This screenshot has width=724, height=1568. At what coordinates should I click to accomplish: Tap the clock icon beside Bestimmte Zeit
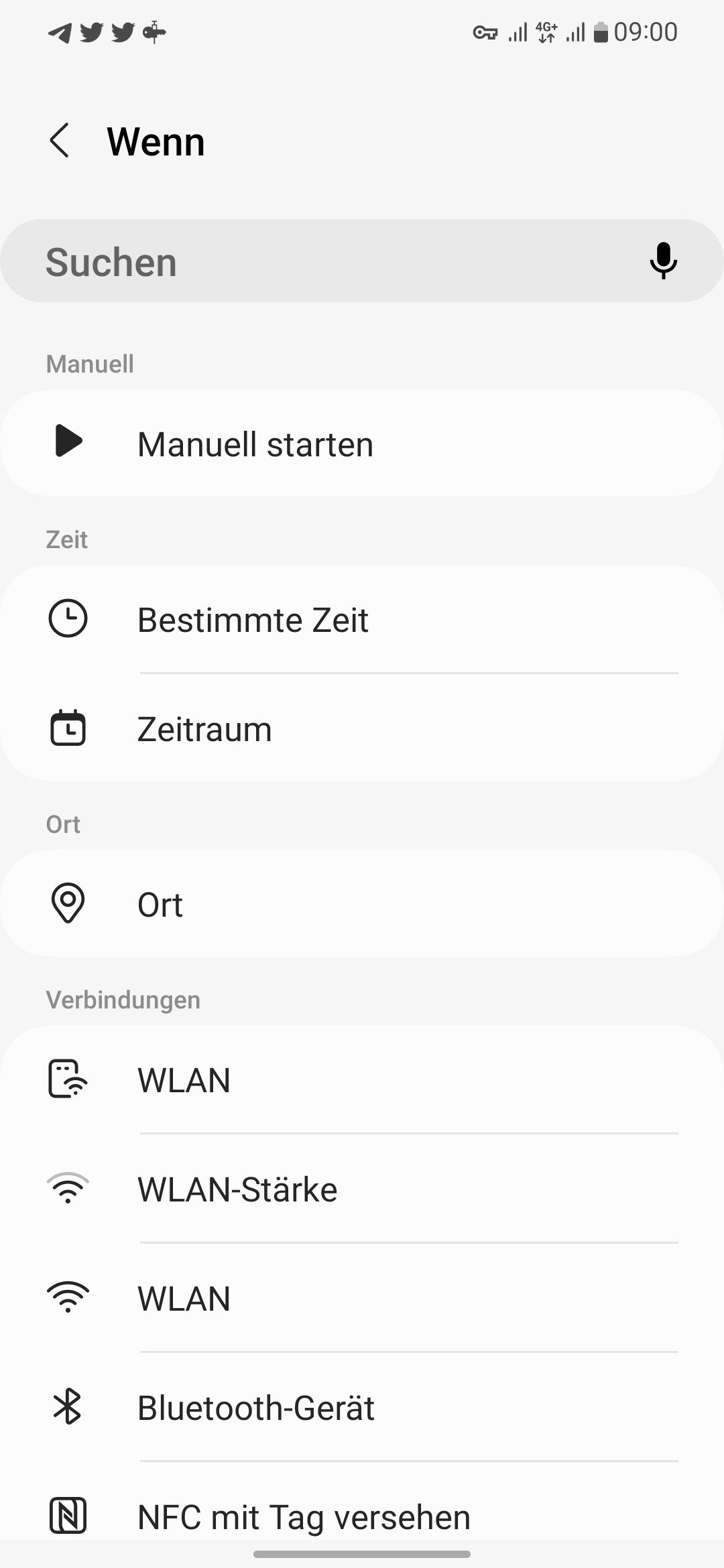(x=68, y=619)
